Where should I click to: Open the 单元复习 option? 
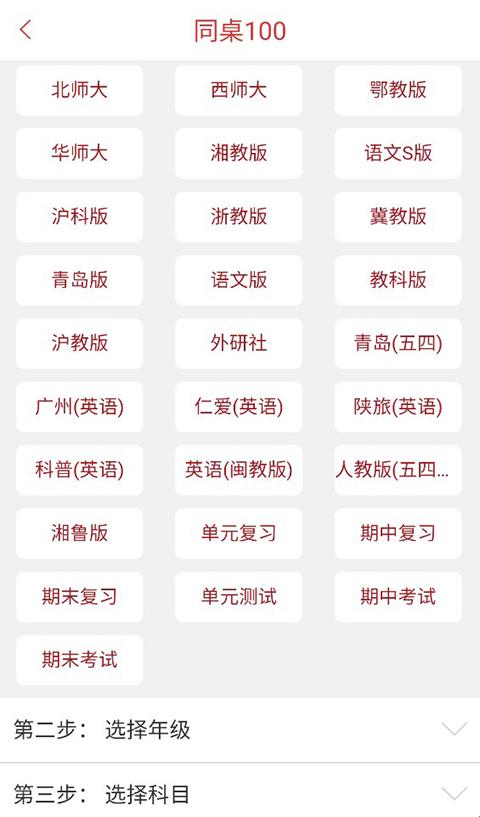pos(239,534)
